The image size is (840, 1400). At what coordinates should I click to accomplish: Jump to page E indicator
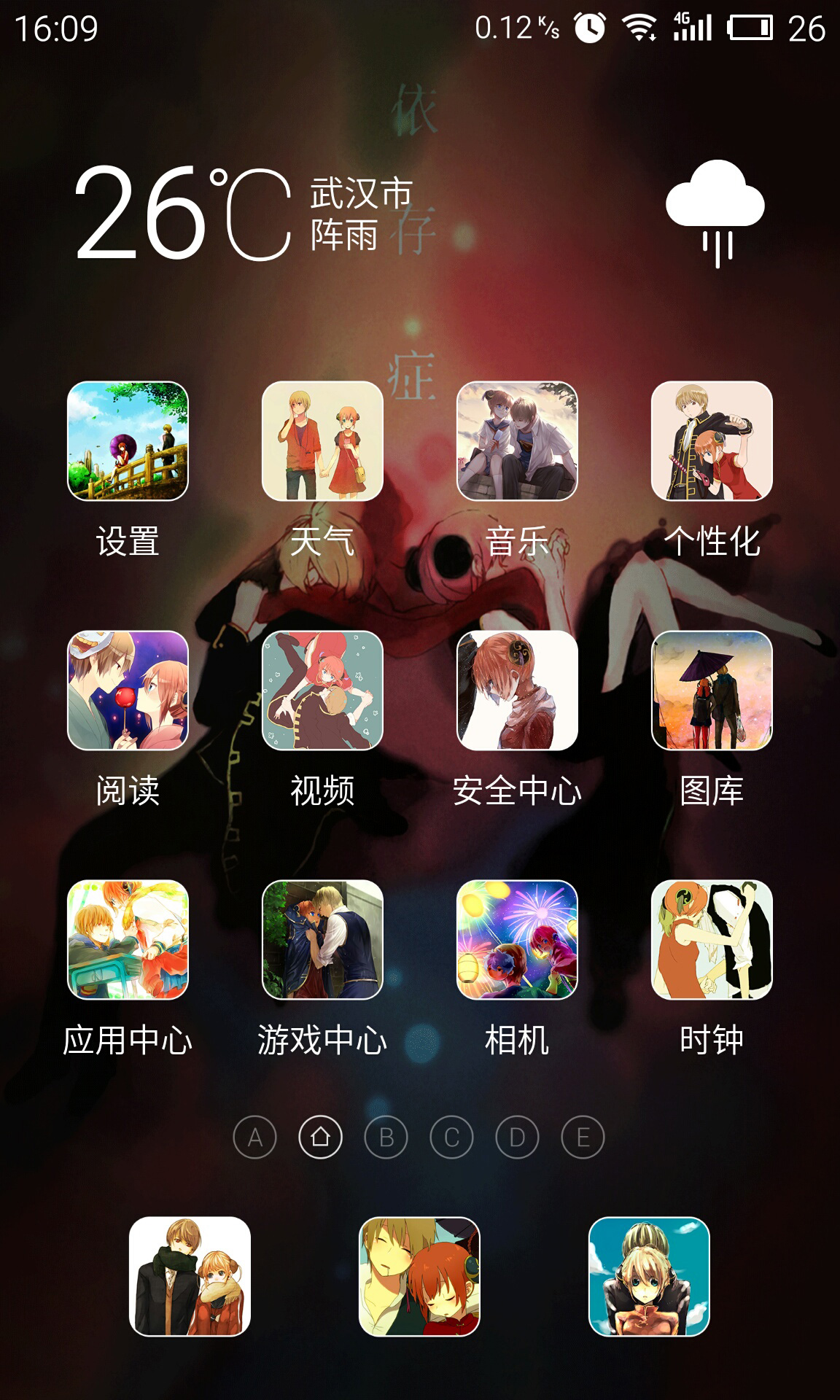pyautogui.click(x=583, y=1137)
